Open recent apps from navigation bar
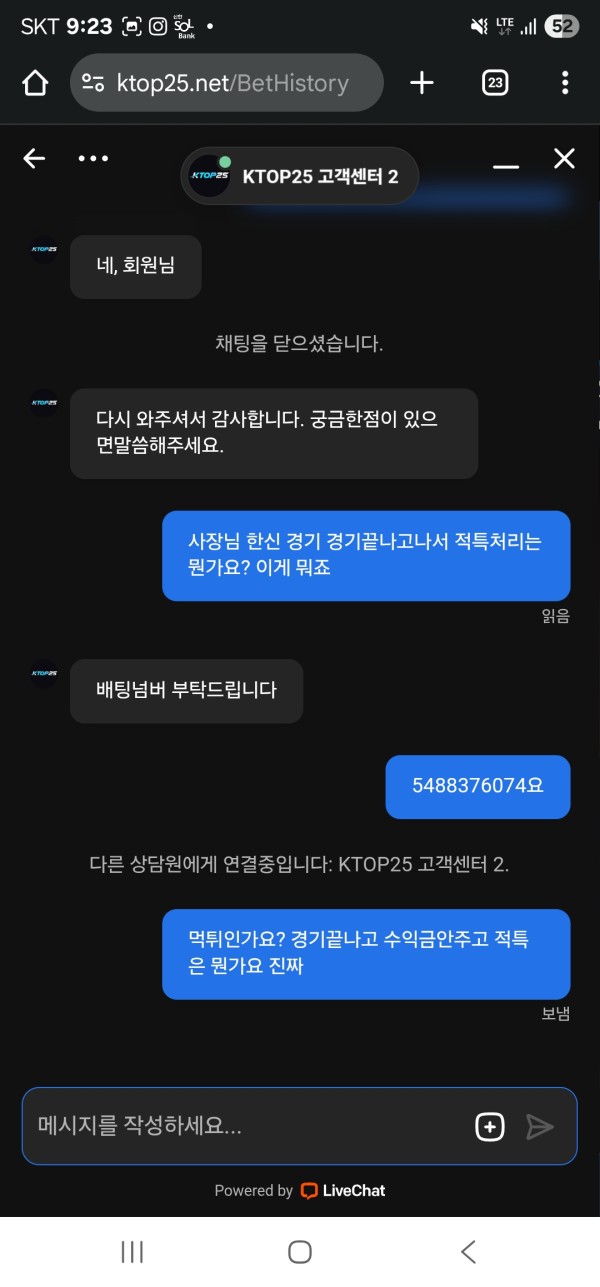600x1287 pixels. point(132,1251)
